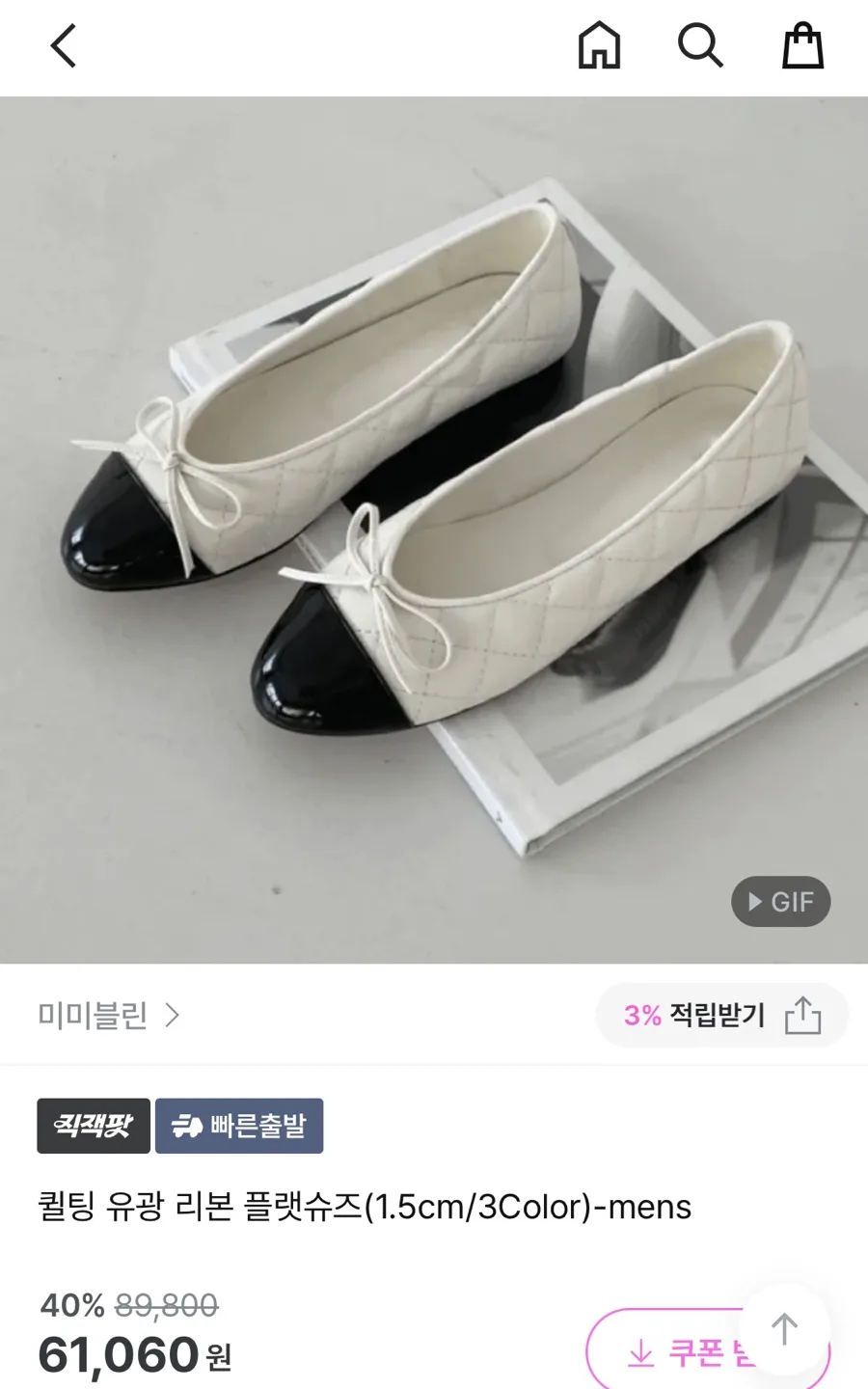
Task: Open the shopping bag cart
Action: 802,46
